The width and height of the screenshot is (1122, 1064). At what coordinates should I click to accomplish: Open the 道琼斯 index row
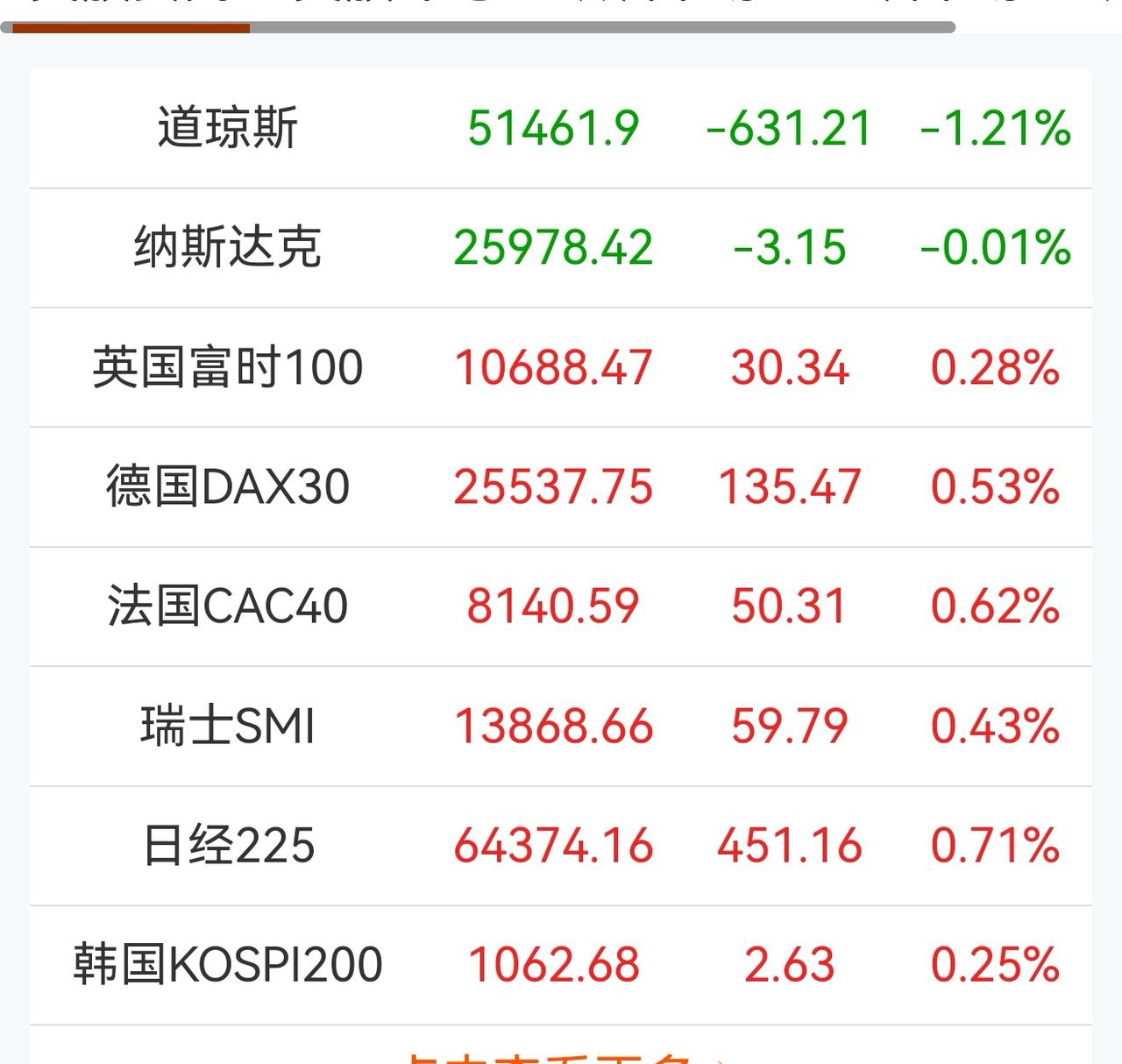(561, 128)
